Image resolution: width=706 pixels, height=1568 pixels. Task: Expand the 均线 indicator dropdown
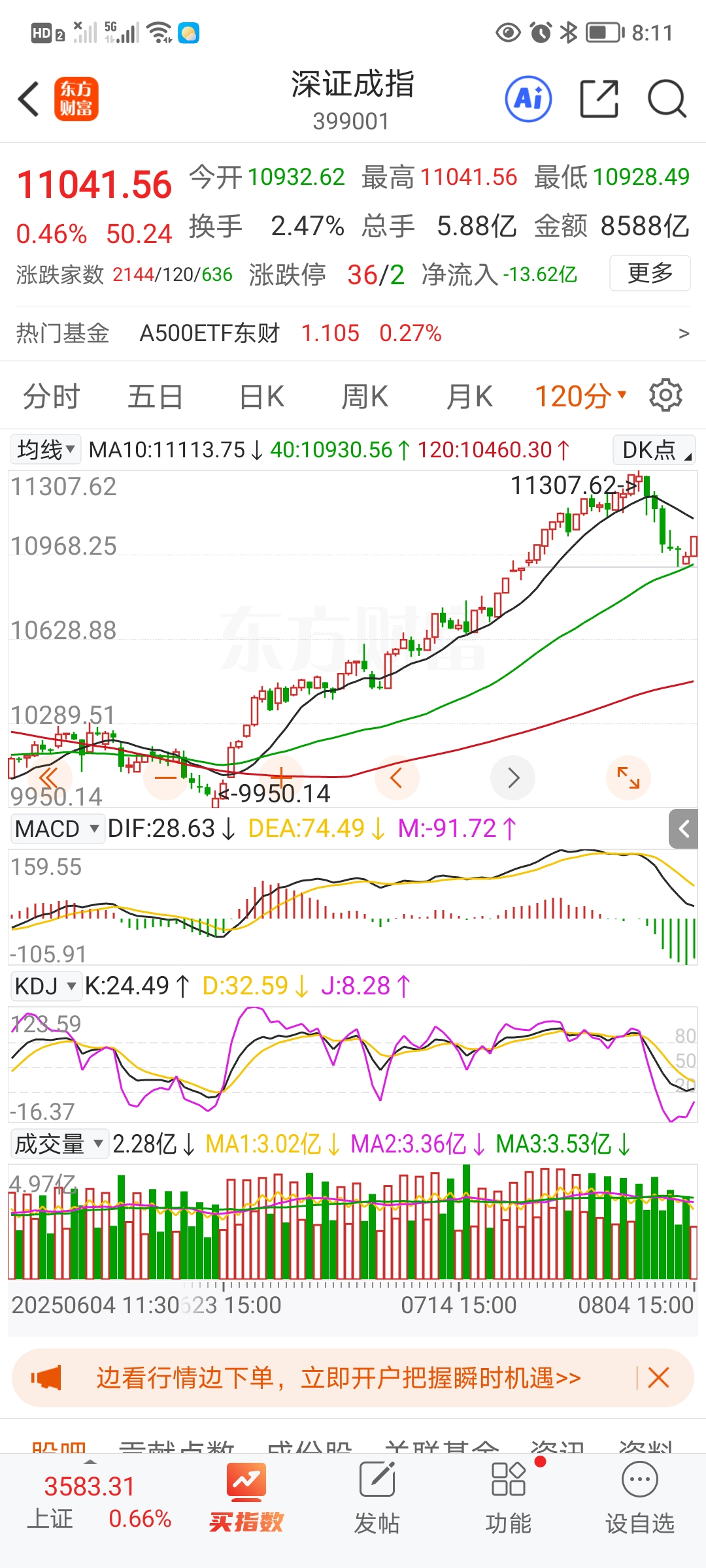(x=45, y=449)
